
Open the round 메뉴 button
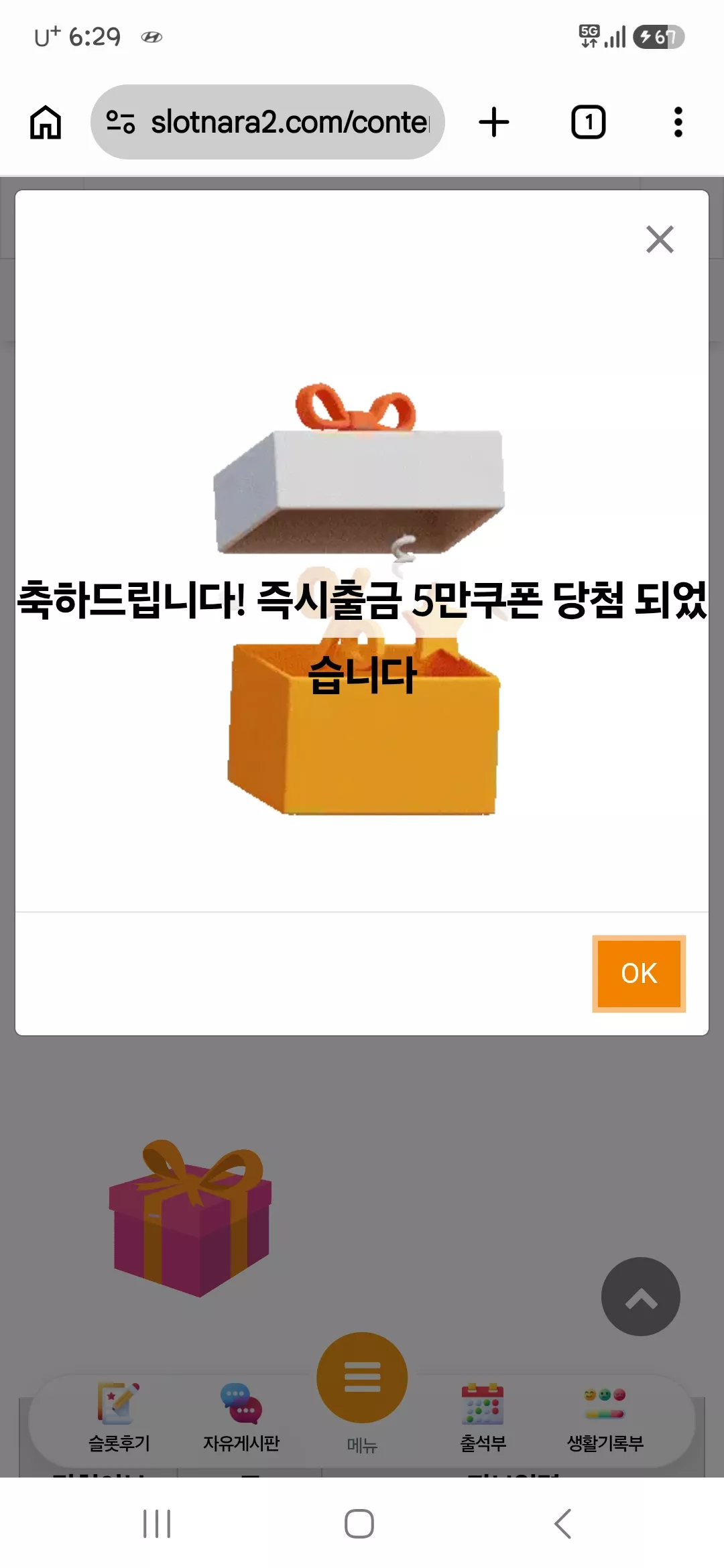coord(362,1378)
